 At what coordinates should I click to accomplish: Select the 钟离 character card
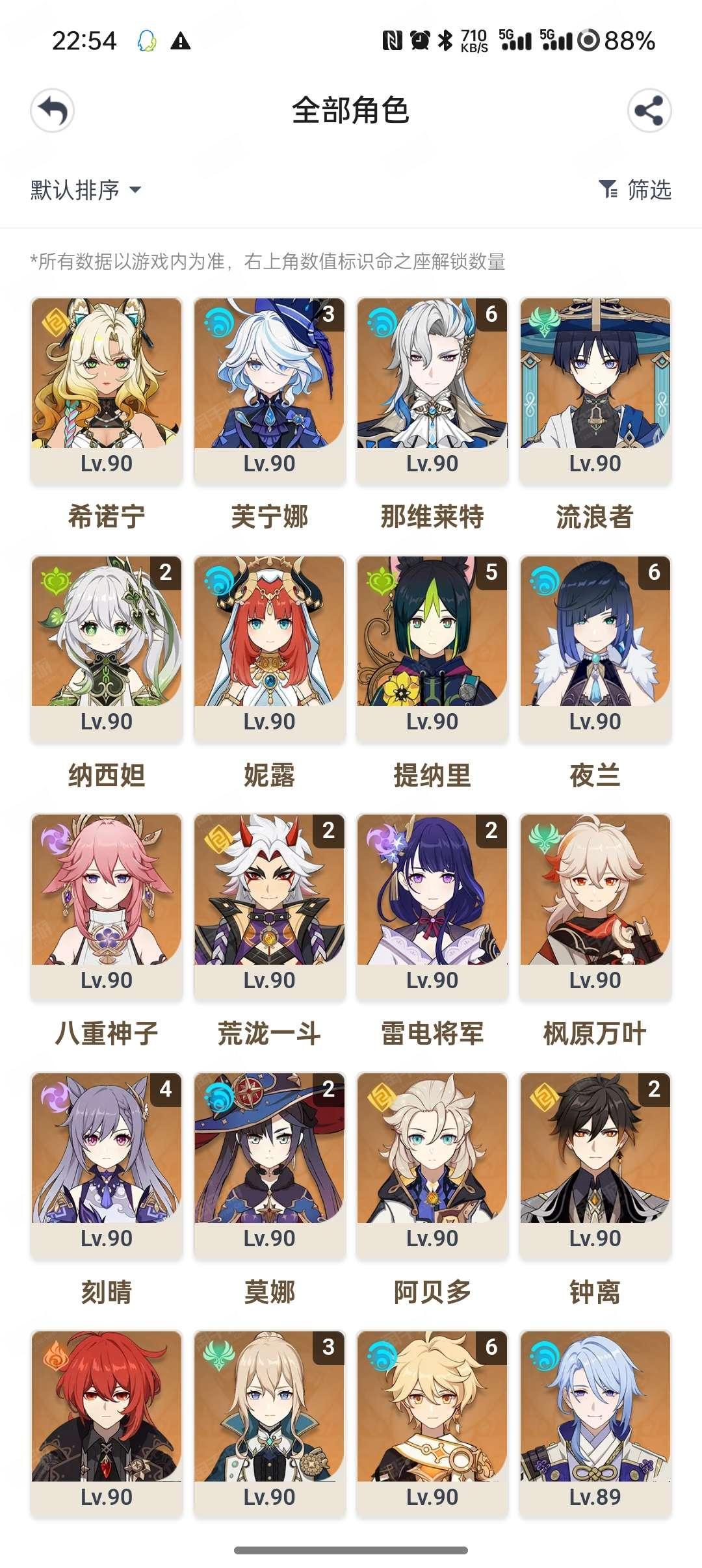pyautogui.click(x=595, y=1165)
